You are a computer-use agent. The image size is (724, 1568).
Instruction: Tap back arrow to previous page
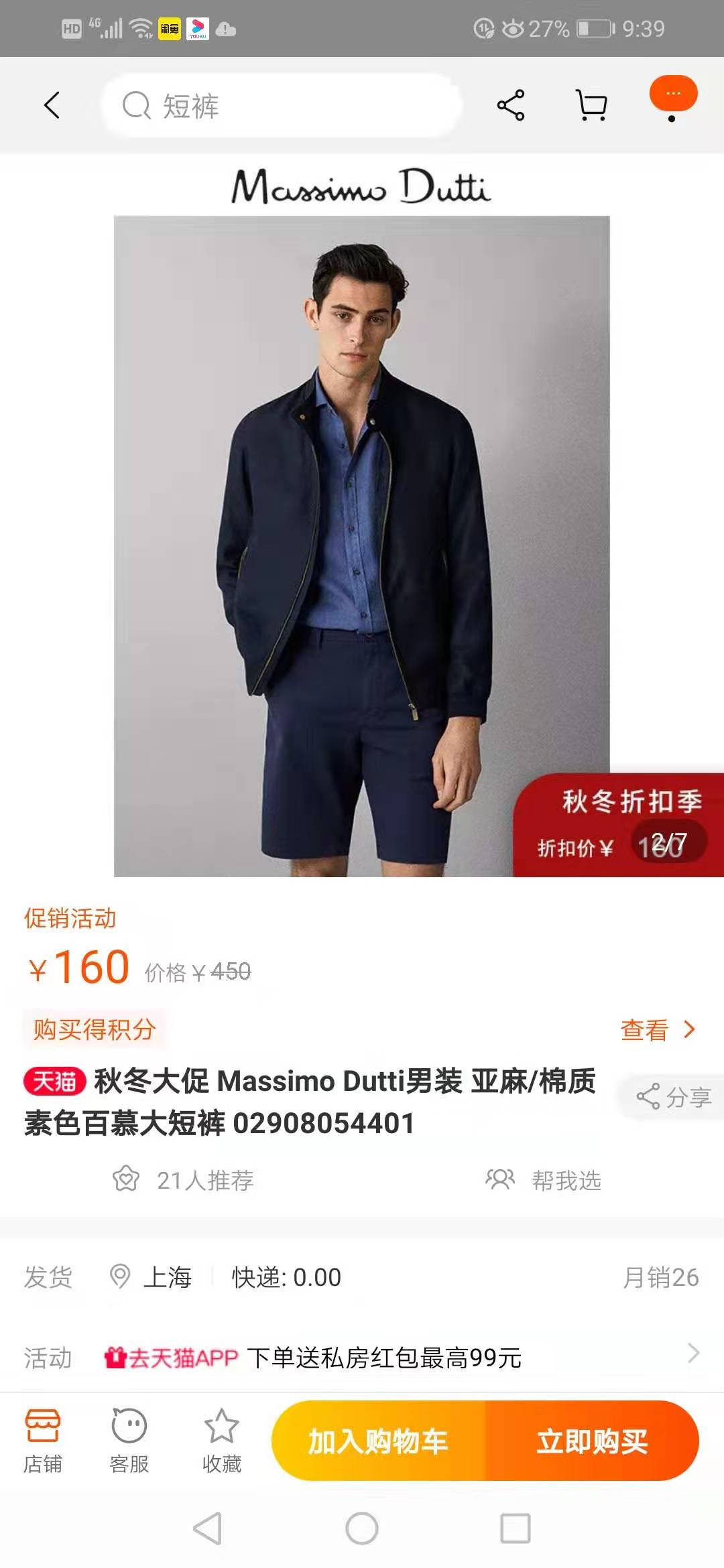(x=52, y=105)
